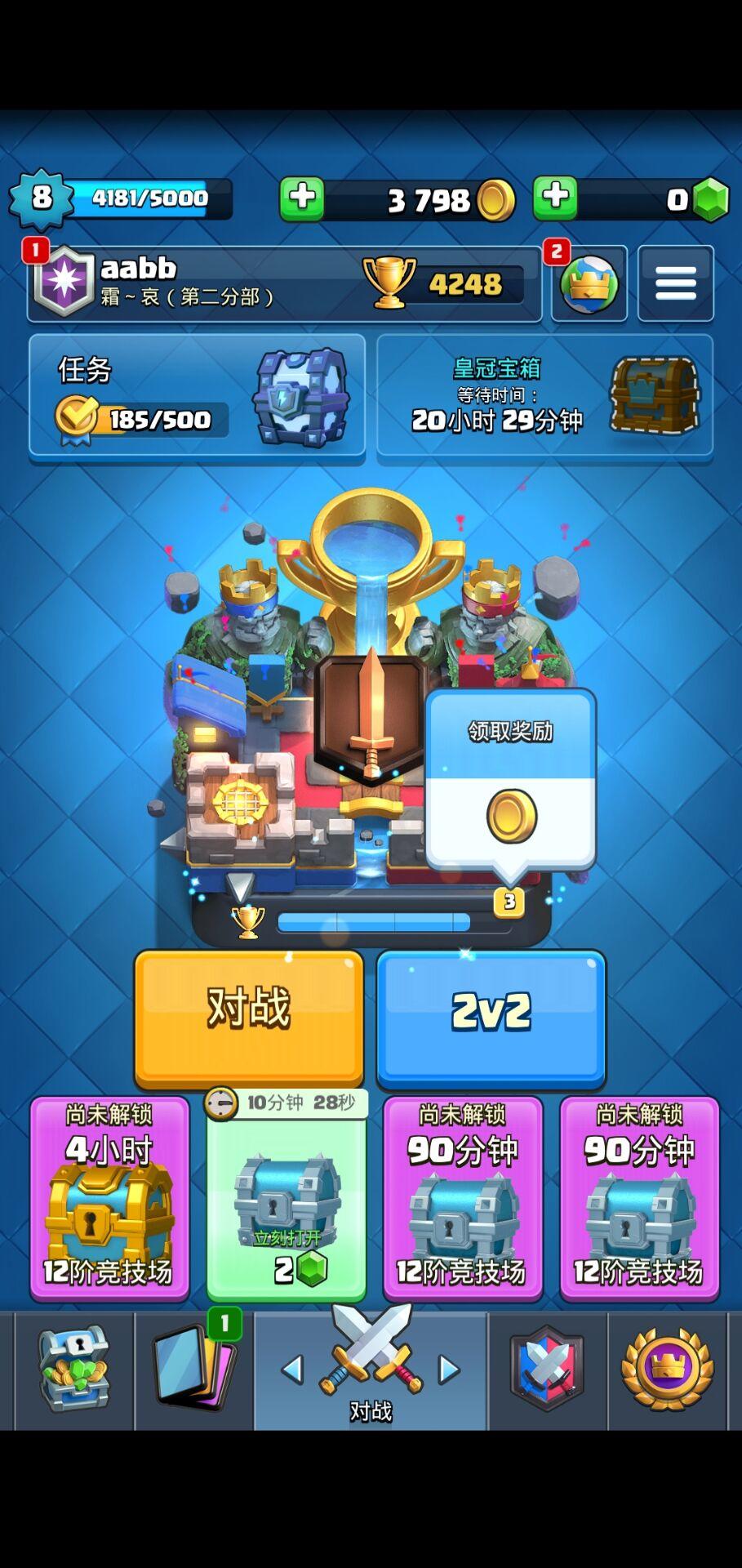Screen dimensions: 742x1568
Task: Open the hamburger menu in the top right
Action: point(676,282)
